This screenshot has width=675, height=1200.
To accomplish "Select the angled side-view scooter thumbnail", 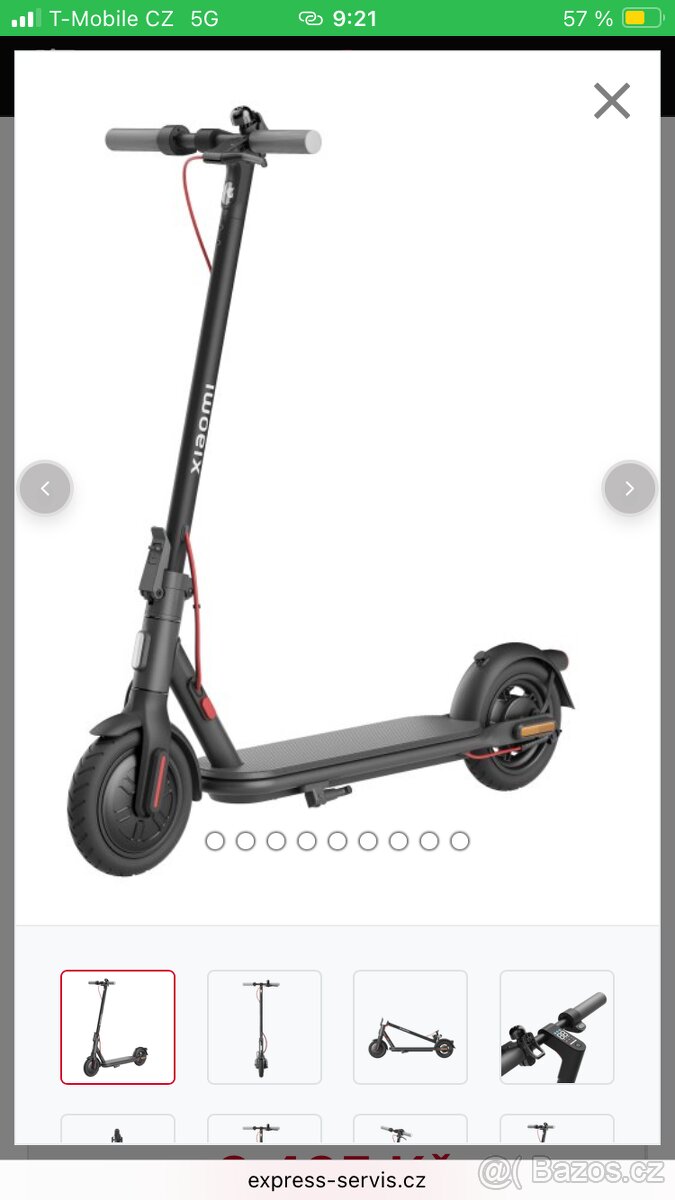I will 118,1027.
